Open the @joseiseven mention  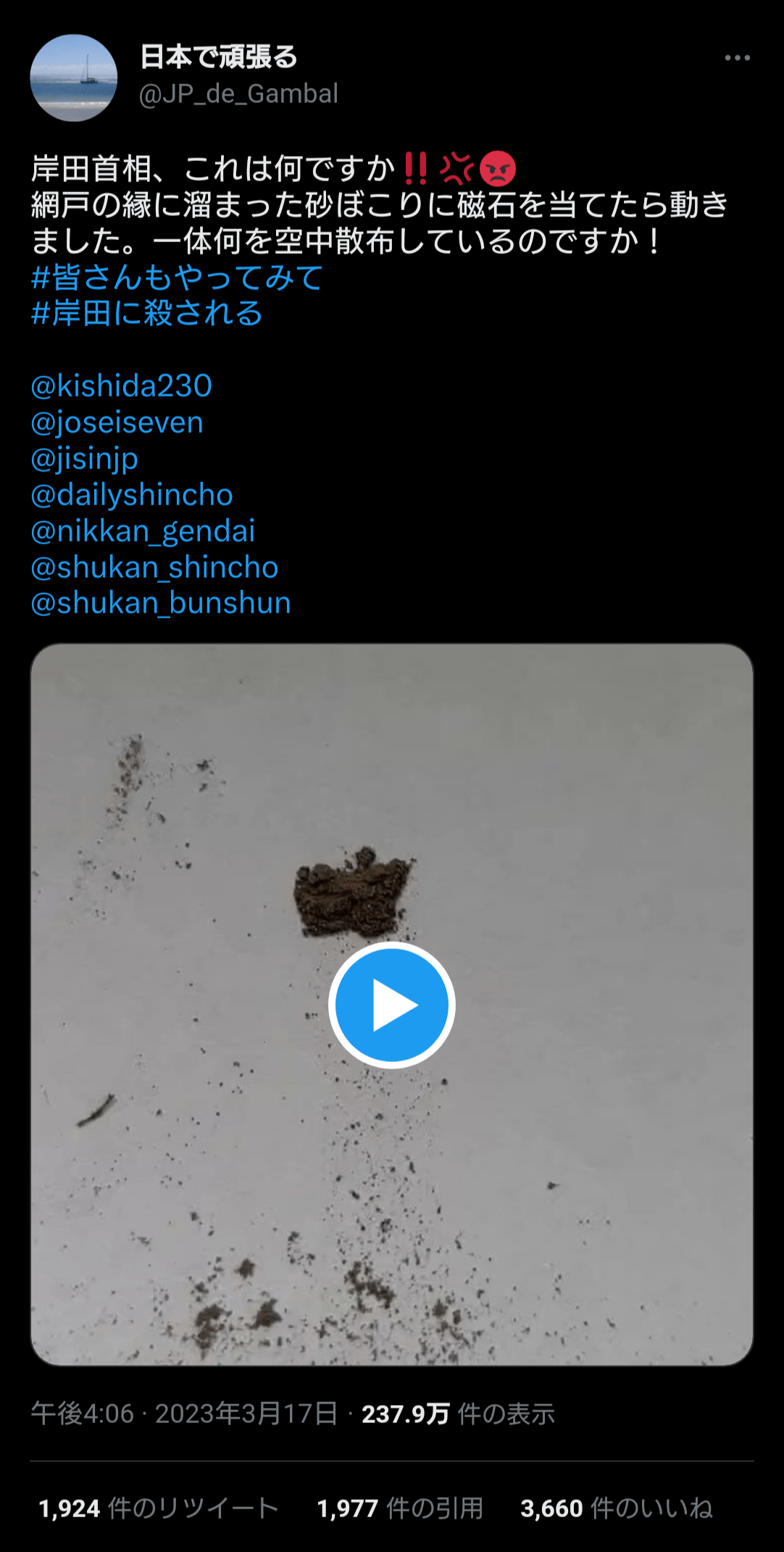(117, 422)
